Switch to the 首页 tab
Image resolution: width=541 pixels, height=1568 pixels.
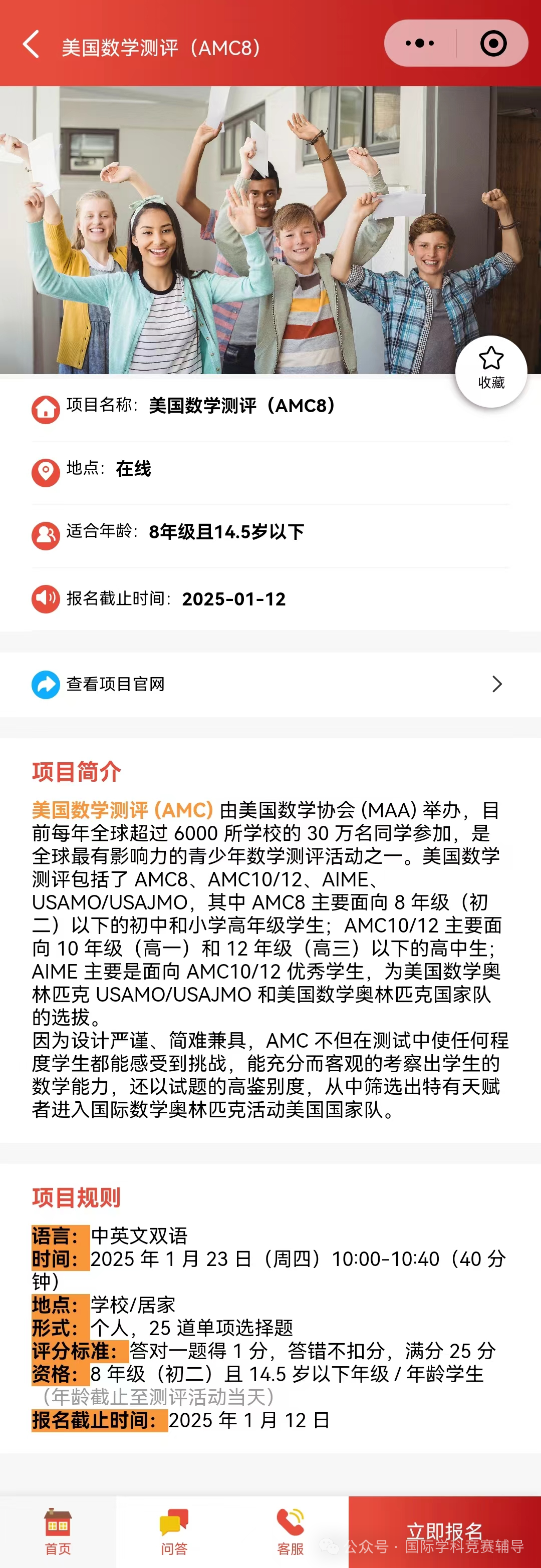(58, 1531)
